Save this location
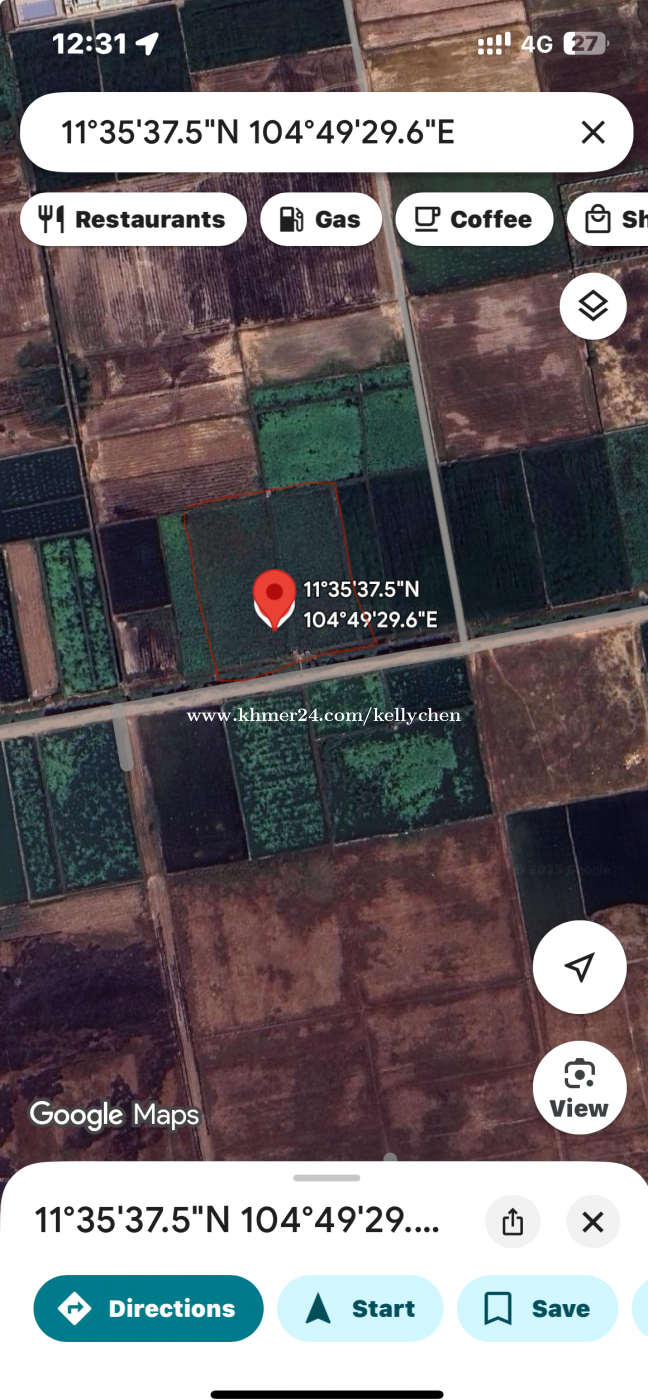Viewport: 648px width, 1400px height. pyautogui.click(x=537, y=1308)
